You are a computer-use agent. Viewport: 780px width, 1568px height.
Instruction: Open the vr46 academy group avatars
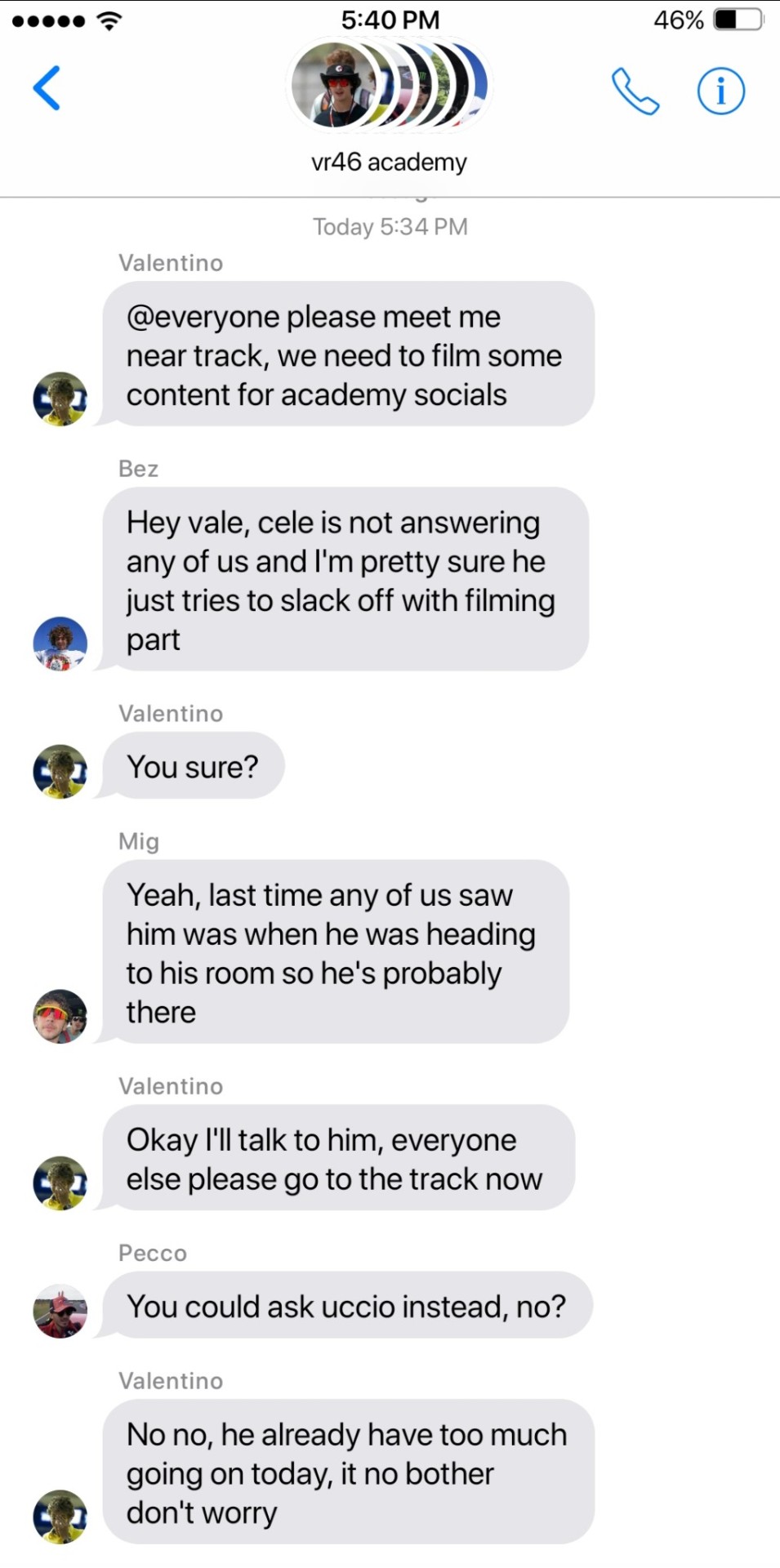click(390, 86)
